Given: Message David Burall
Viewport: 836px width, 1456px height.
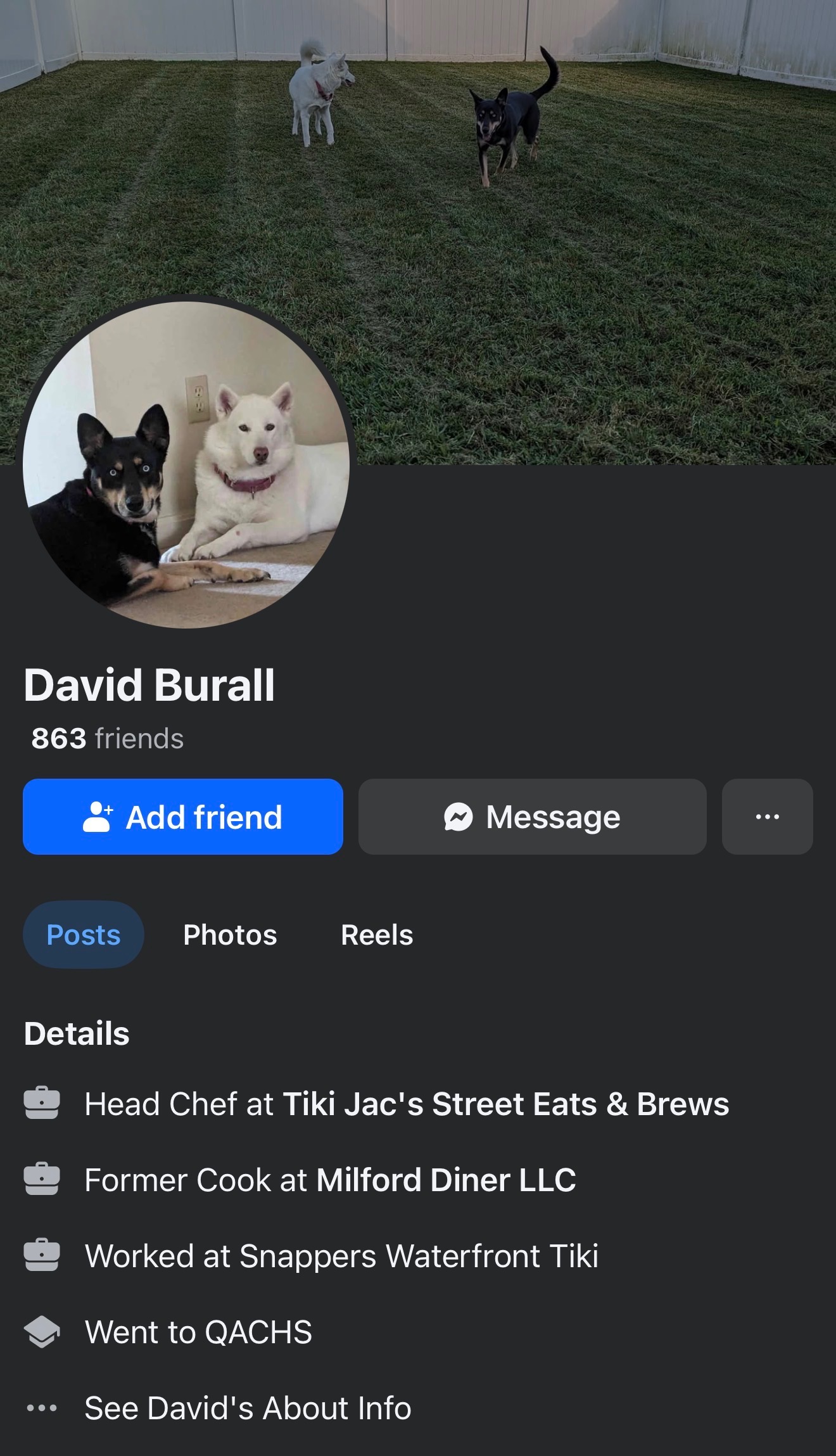Looking at the screenshot, I should pos(532,817).
